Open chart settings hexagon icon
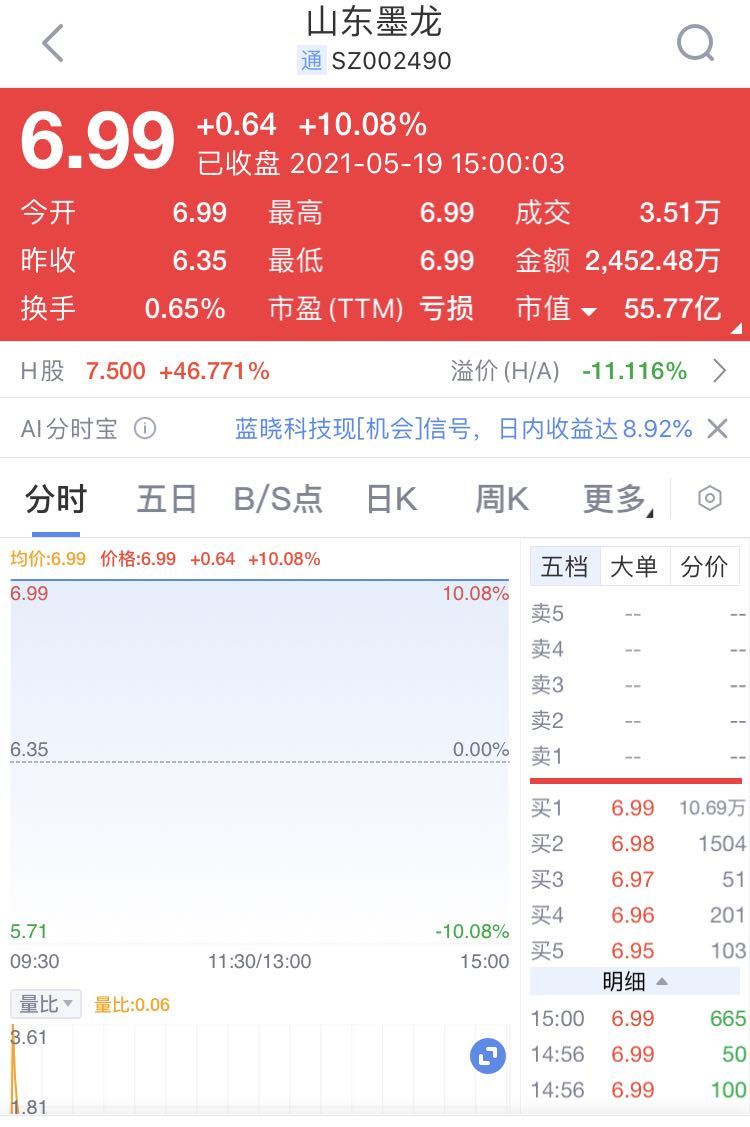Viewport: 750px width, 1127px height. click(710, 498)
